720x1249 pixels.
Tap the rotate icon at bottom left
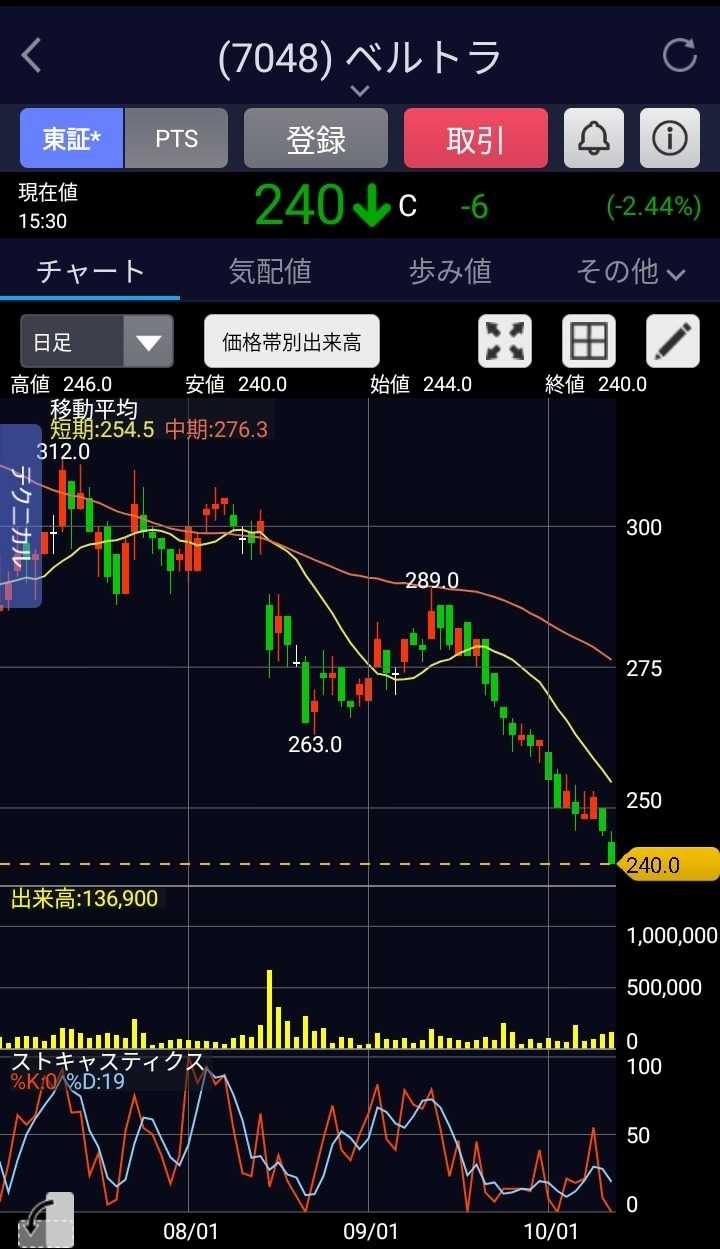46,1220
